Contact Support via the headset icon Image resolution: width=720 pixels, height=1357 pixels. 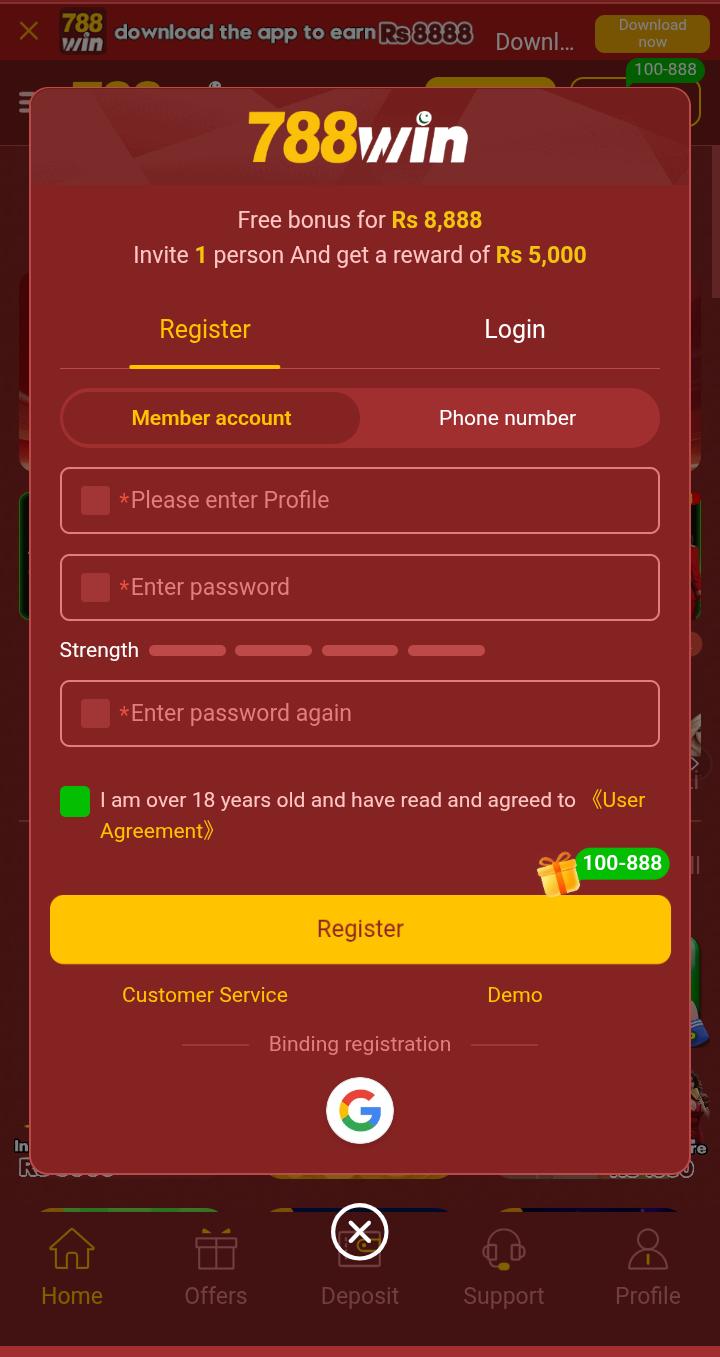point(503,1248)
